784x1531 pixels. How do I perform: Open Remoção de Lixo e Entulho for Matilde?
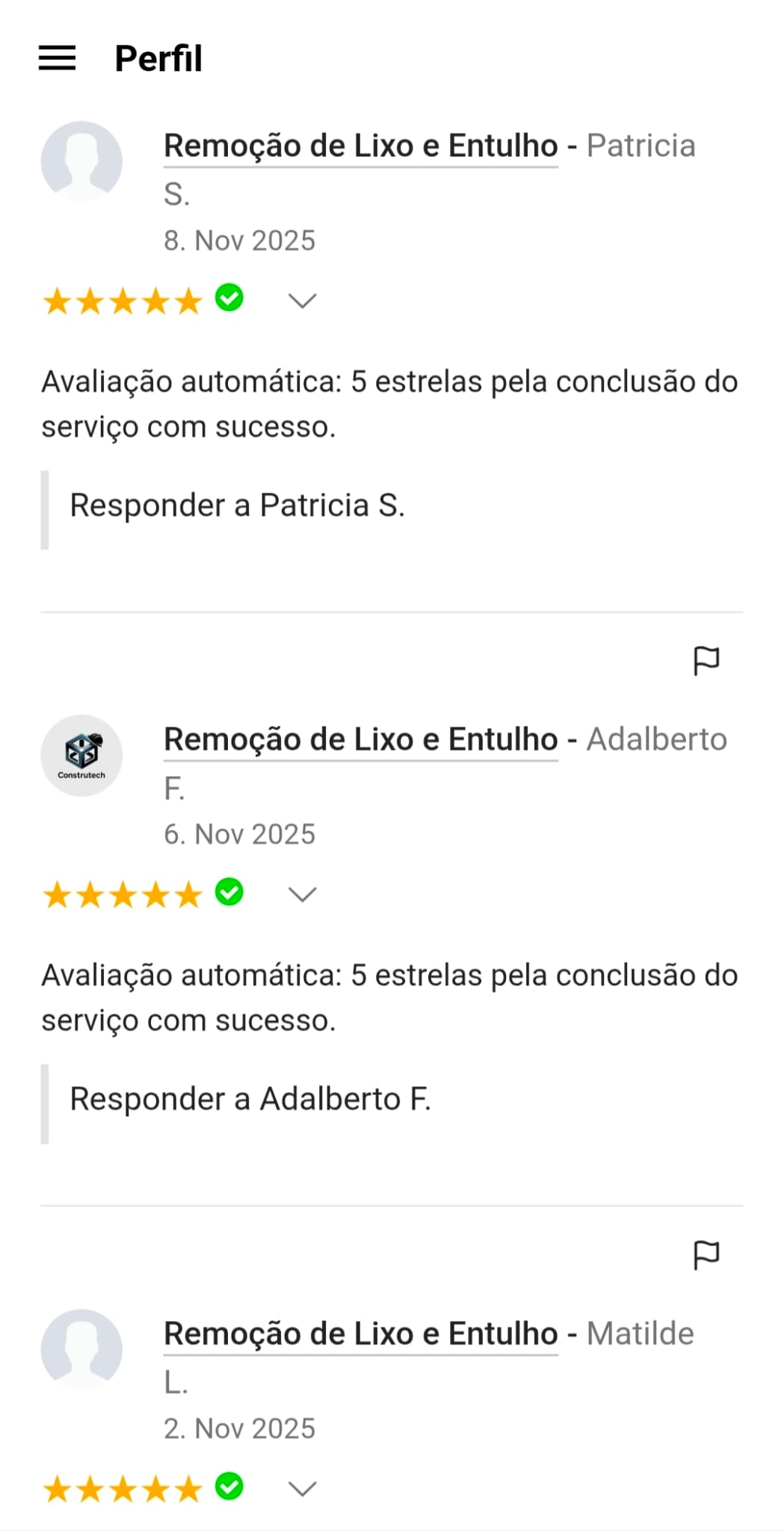[361, 1335]
